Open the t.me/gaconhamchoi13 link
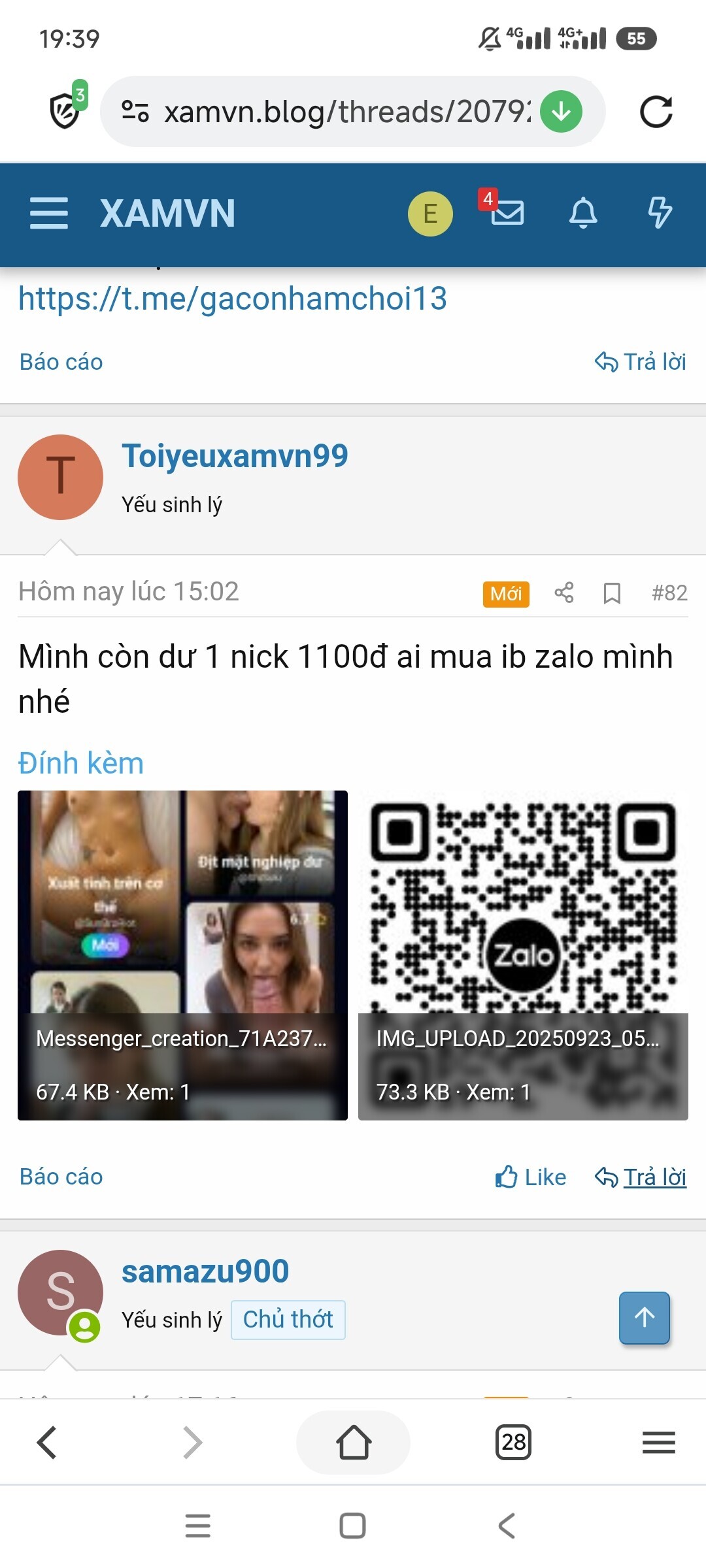The height and width of the screenshot is (1568, 706). (x=233, y=299)
